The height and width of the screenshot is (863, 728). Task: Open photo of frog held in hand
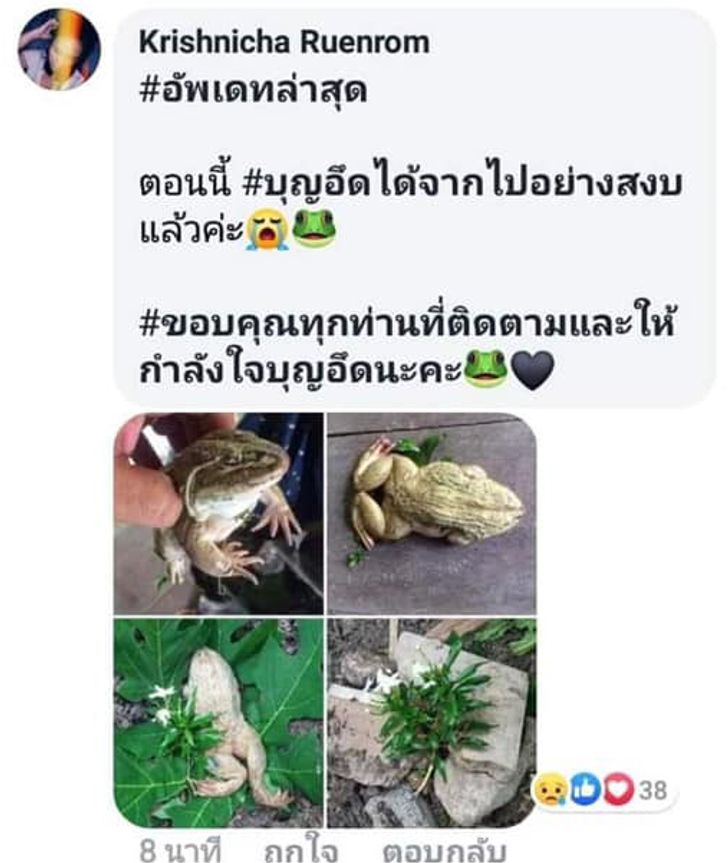[218, 513]
